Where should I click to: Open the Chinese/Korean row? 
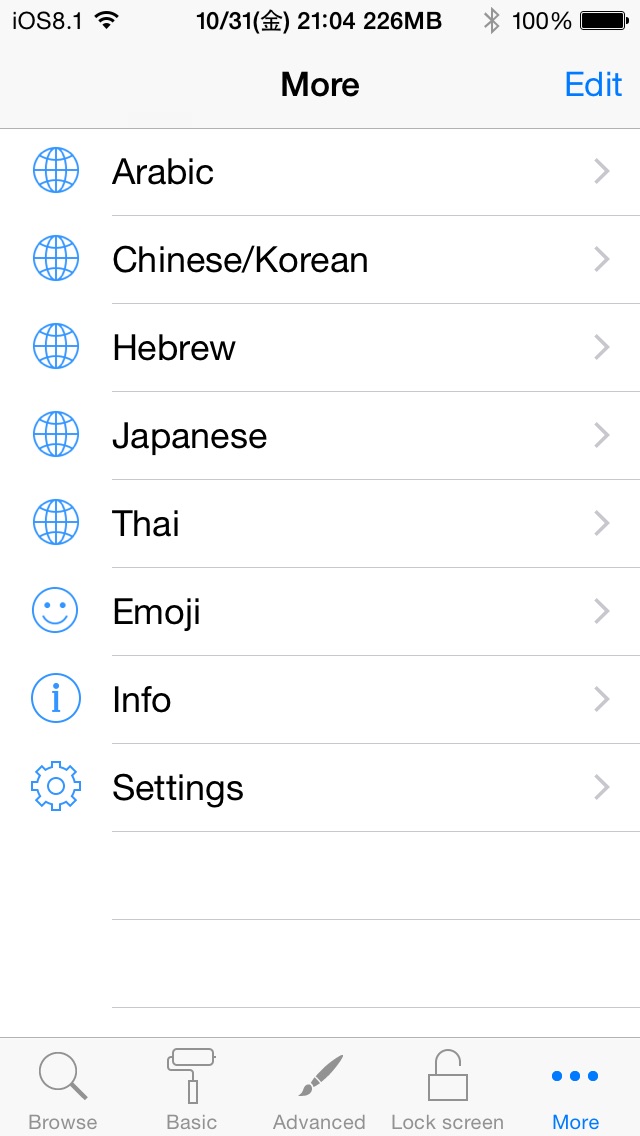320,259
